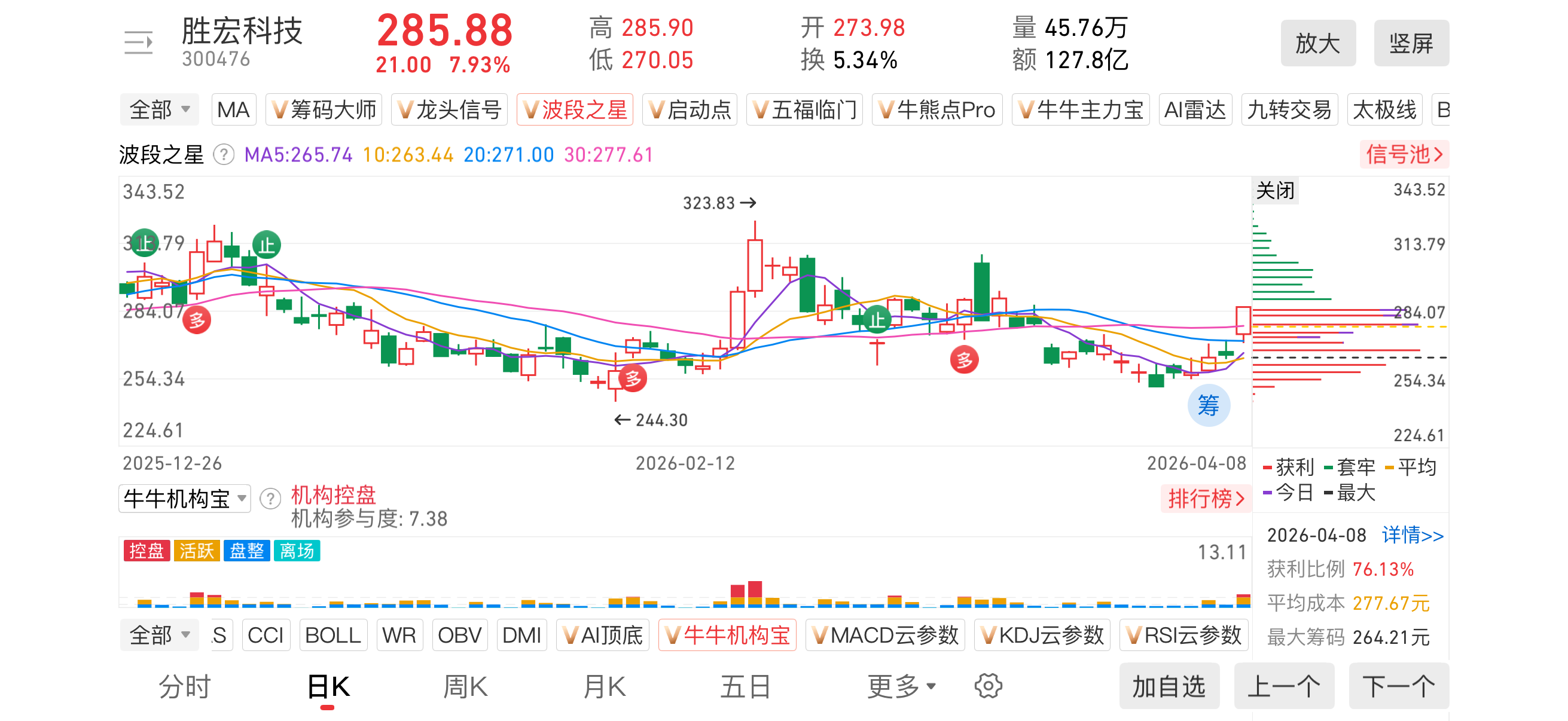Switch to portrait with 竖屏
The image size is (1568, 721).
pyautogui.click(x=1411, y=43)
